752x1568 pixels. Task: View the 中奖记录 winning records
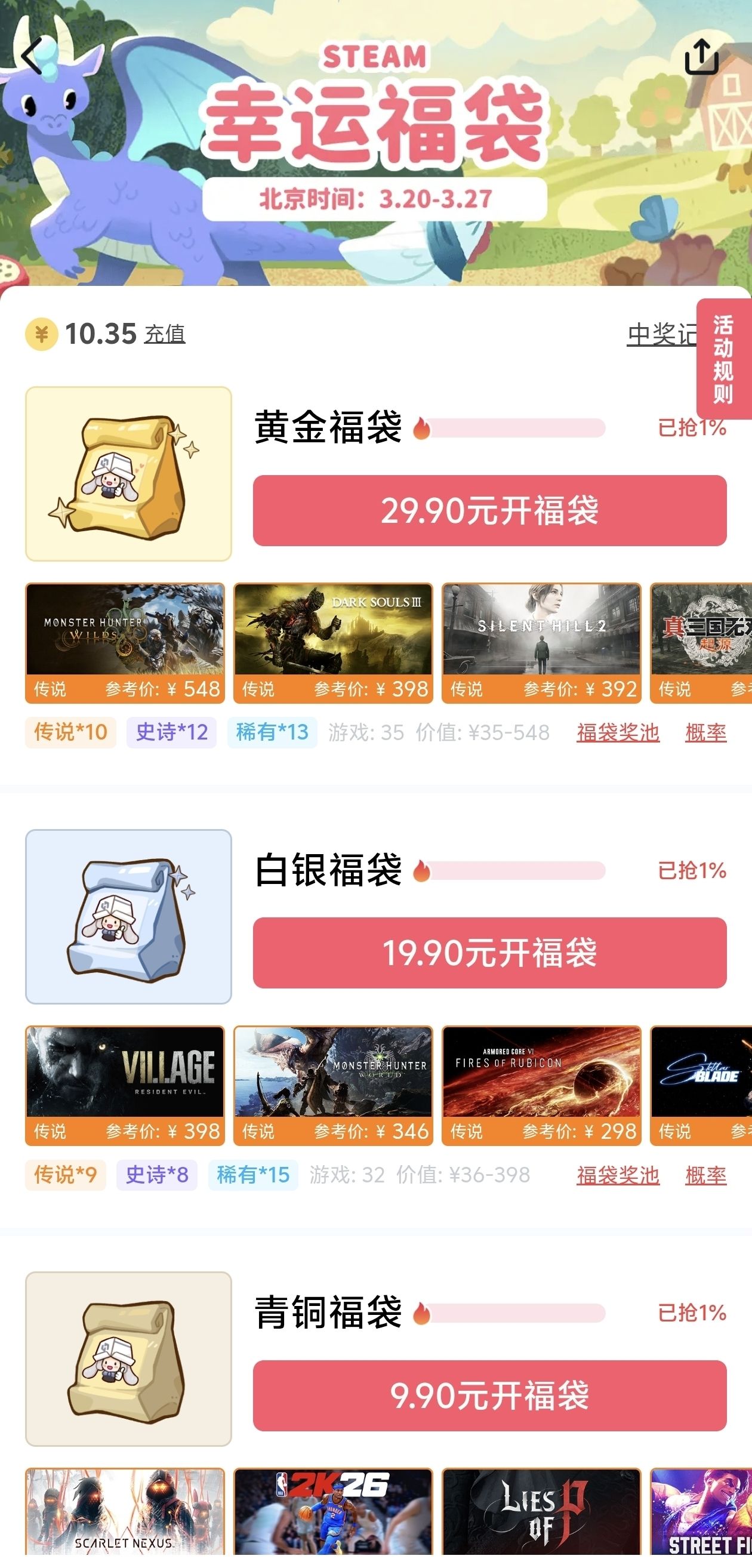point(661,334)
